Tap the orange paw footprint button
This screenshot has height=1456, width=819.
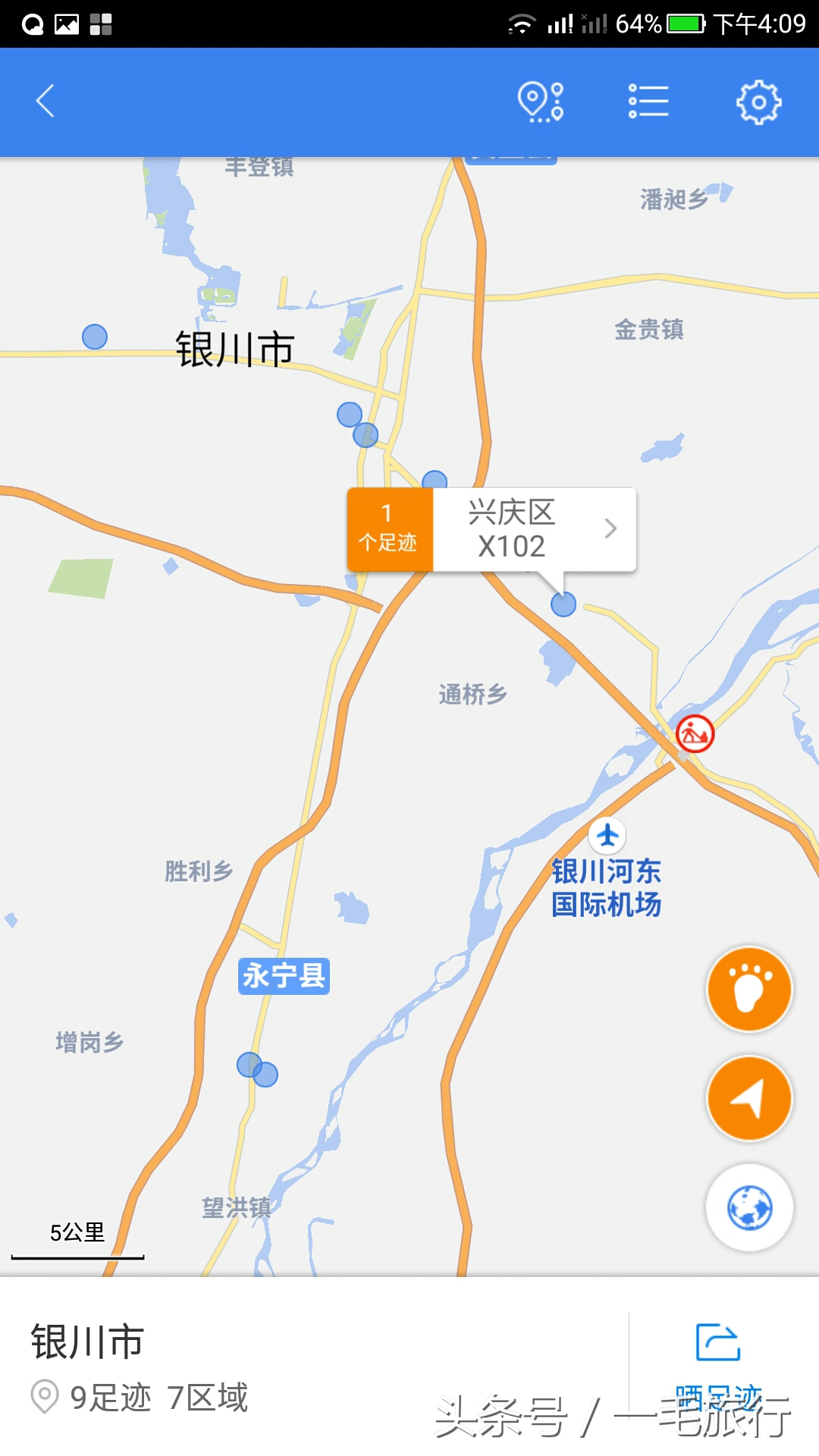749,988
